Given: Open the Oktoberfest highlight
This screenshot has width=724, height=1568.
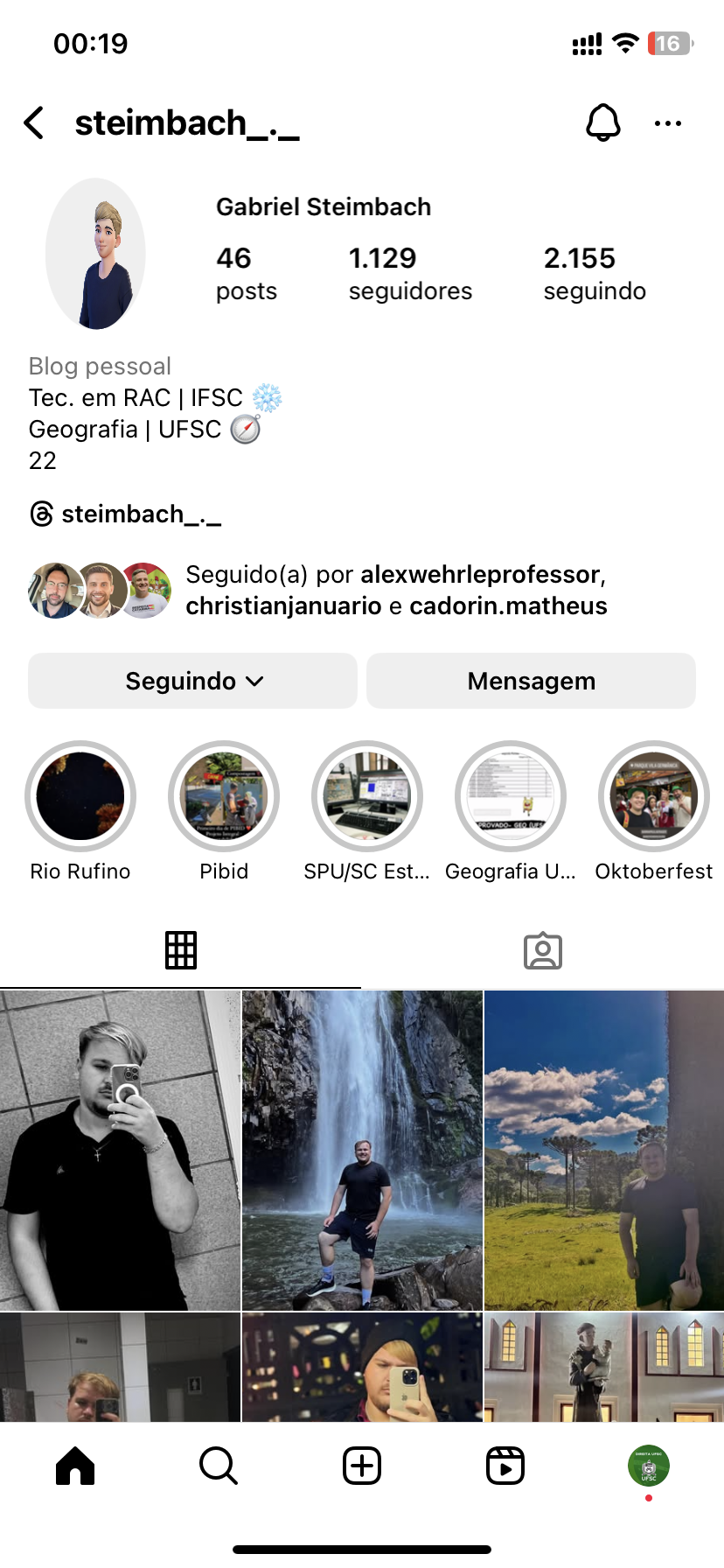Looking at the screenshot, I should pos(653,796).
